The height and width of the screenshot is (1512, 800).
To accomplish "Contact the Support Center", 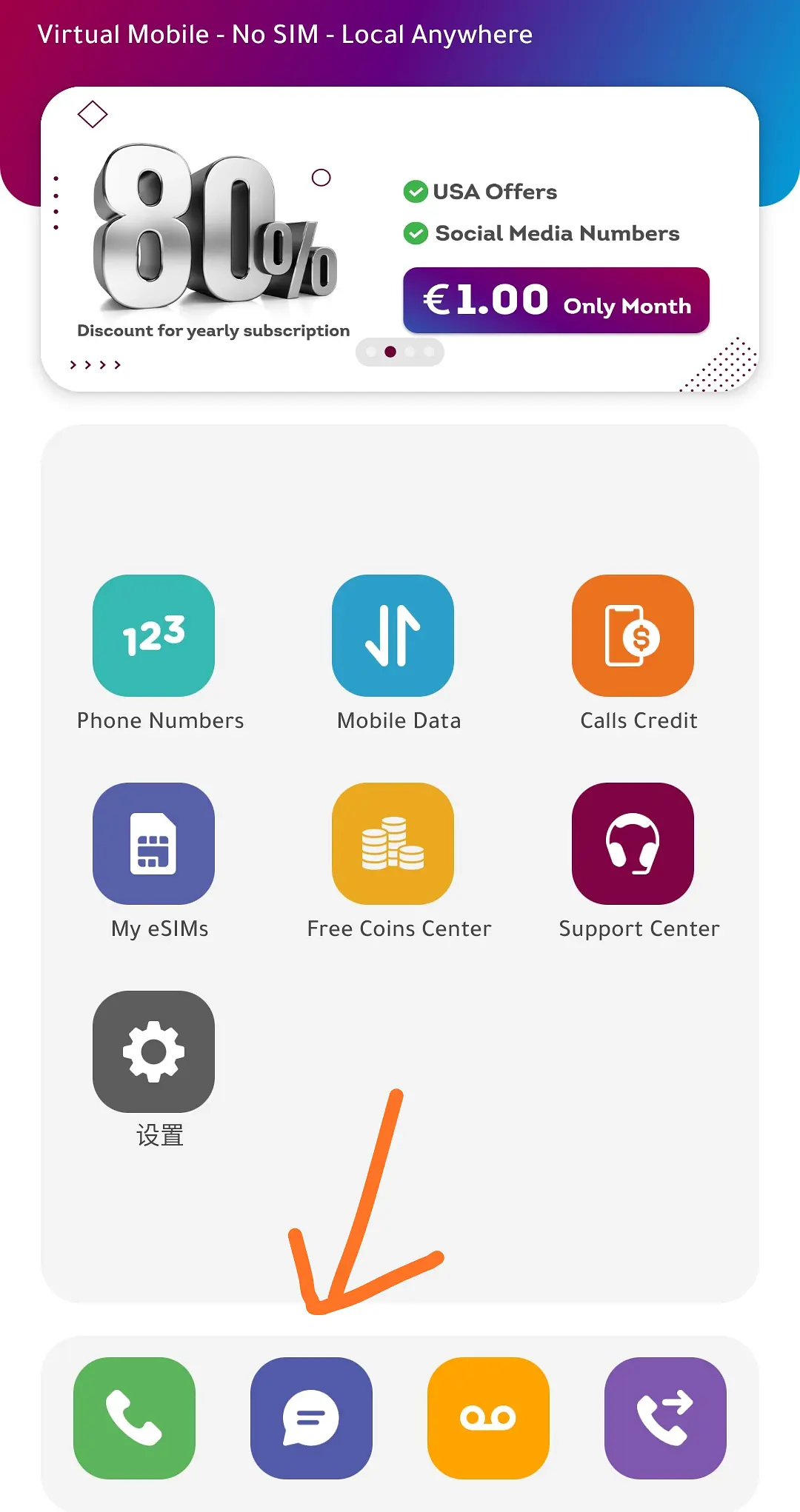I will 633,843.
